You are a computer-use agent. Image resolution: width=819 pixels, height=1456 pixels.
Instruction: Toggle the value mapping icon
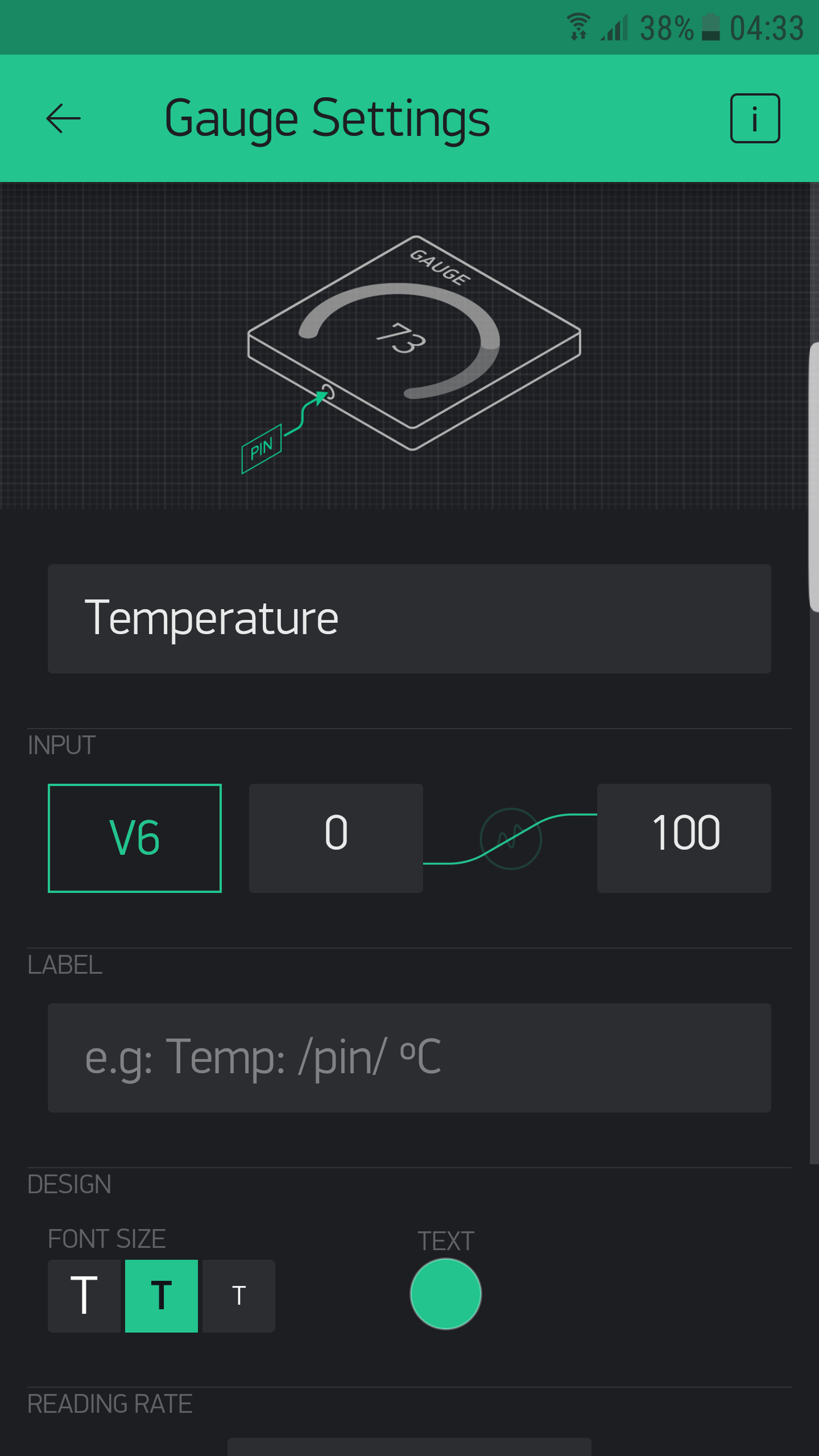pyautogui.click(x=510, y=838)
